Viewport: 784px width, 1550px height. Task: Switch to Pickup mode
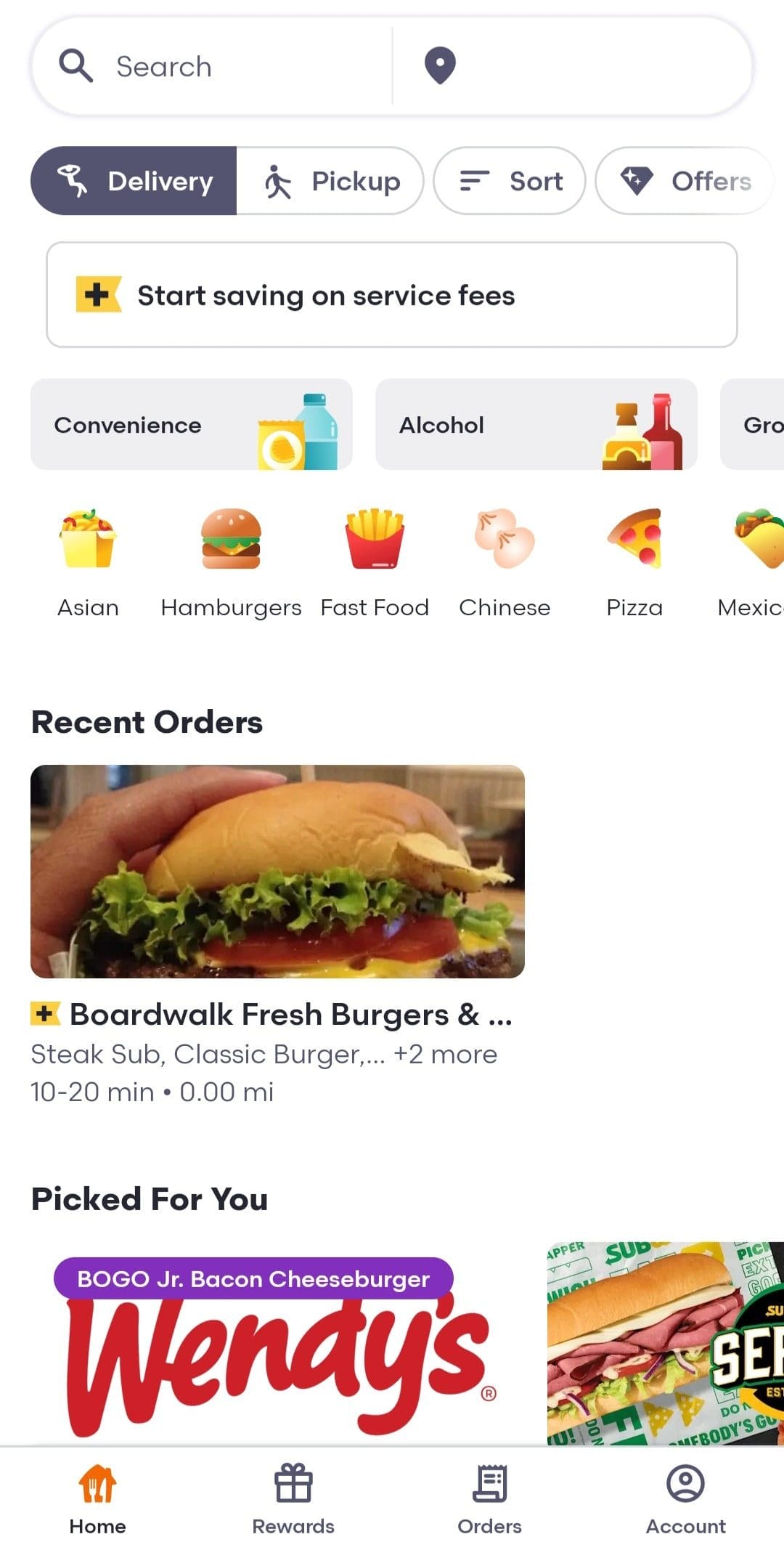pyautogui.click(x=330, y=181)
